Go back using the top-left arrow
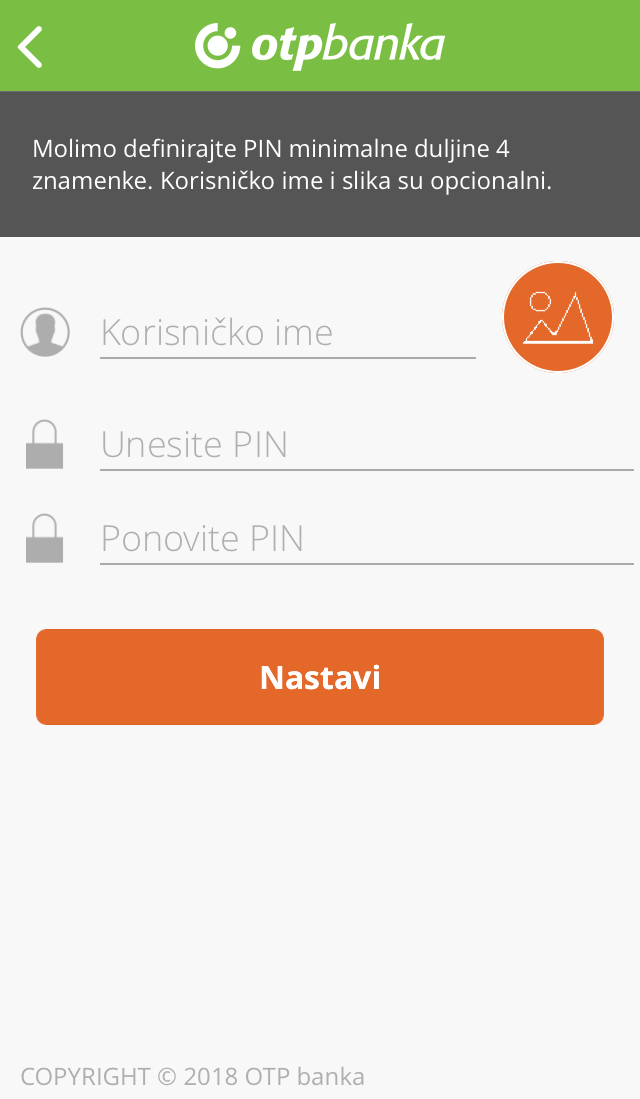Image resolution: width=640 pixels, height=1099 pixels. click(30, 46)
